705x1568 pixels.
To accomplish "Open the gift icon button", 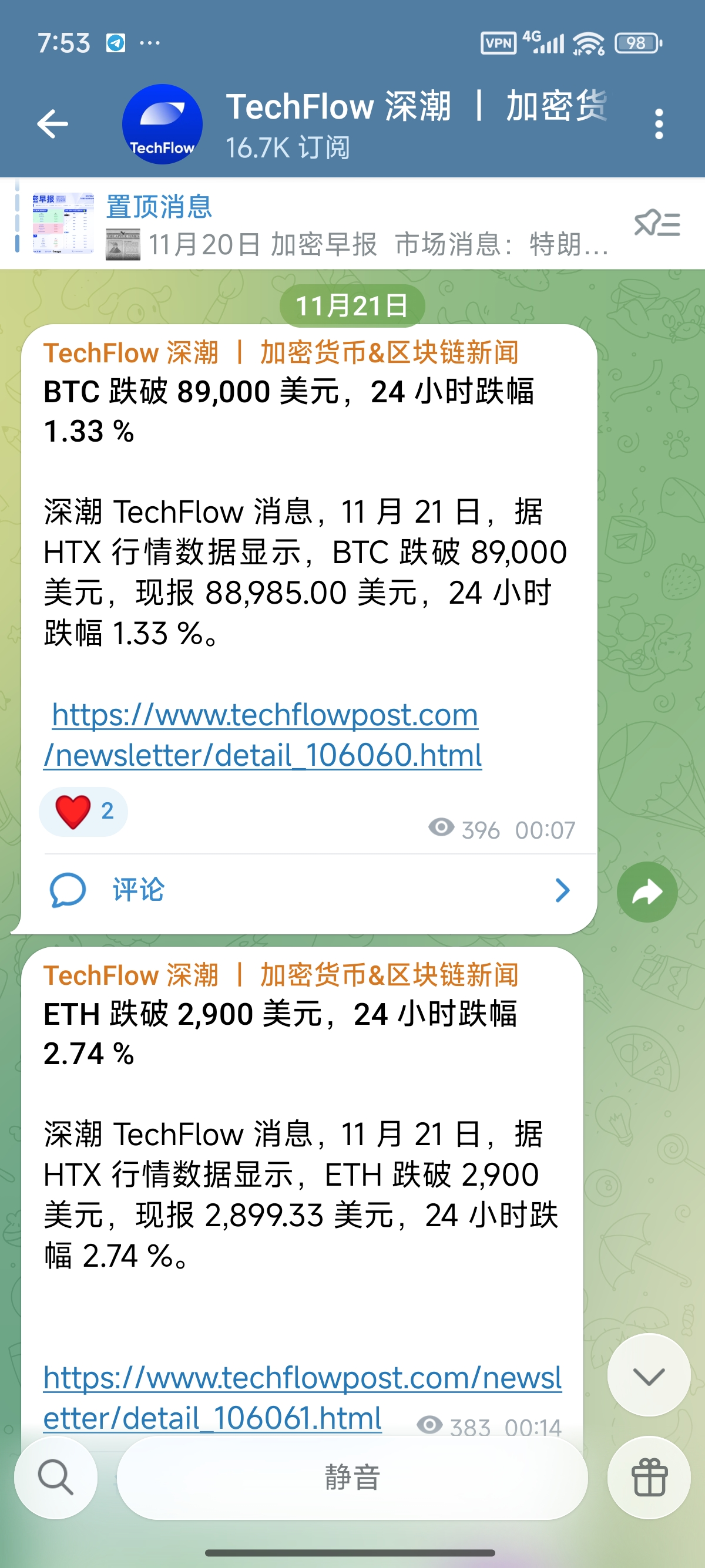I will click(649, 1478).
